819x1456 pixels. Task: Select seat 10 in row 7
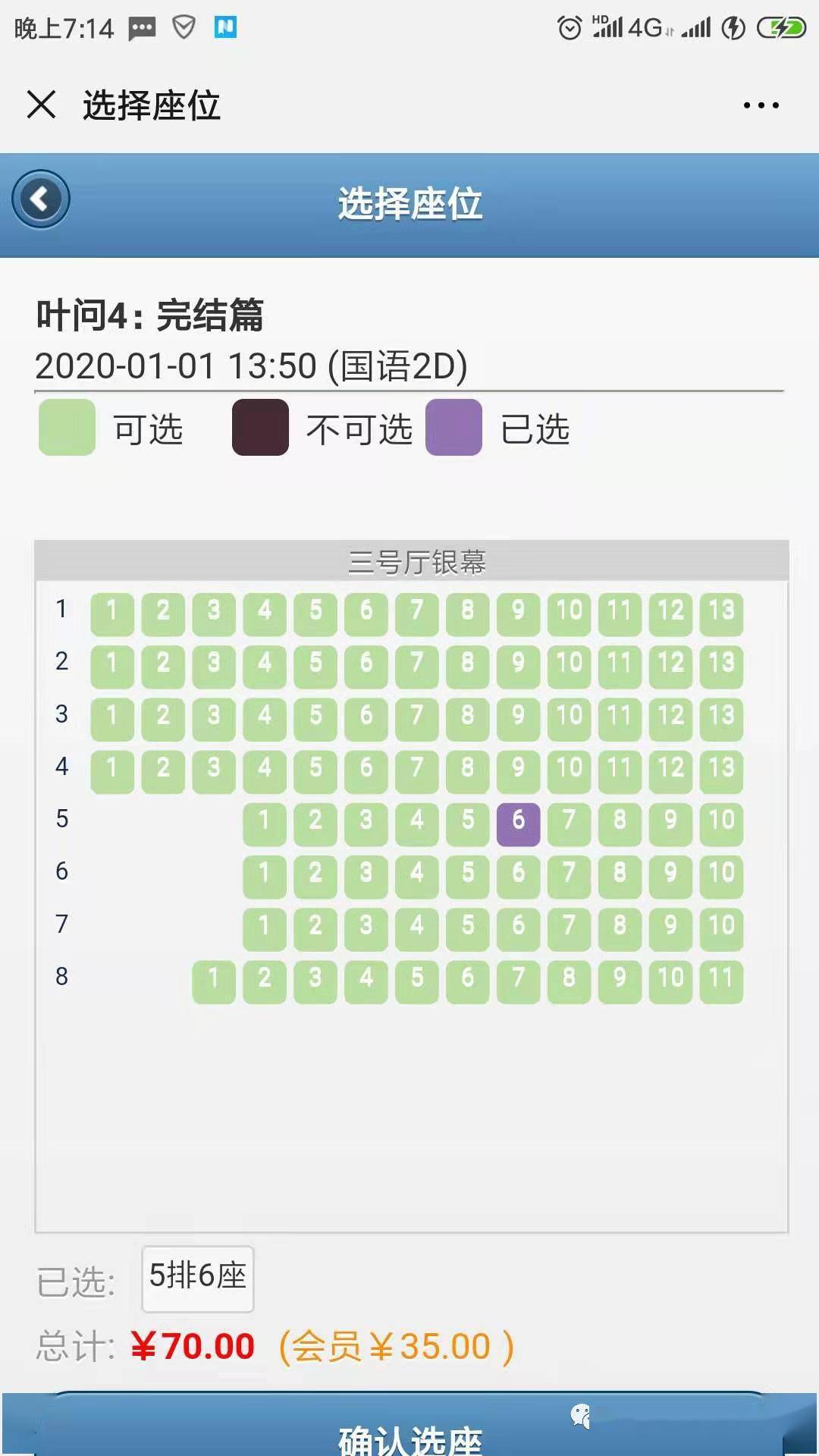[721, 928]
